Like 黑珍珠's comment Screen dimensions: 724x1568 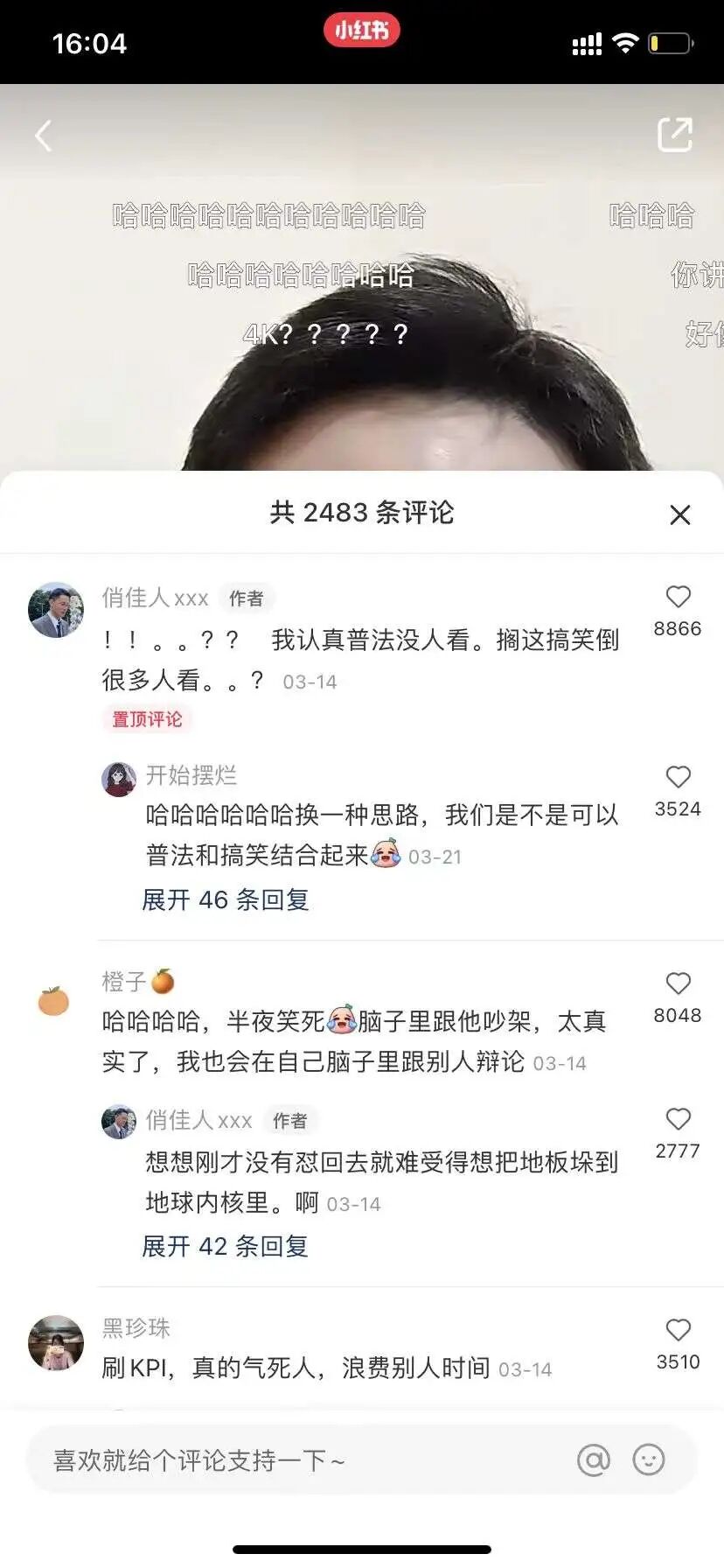pos(678,1330)
